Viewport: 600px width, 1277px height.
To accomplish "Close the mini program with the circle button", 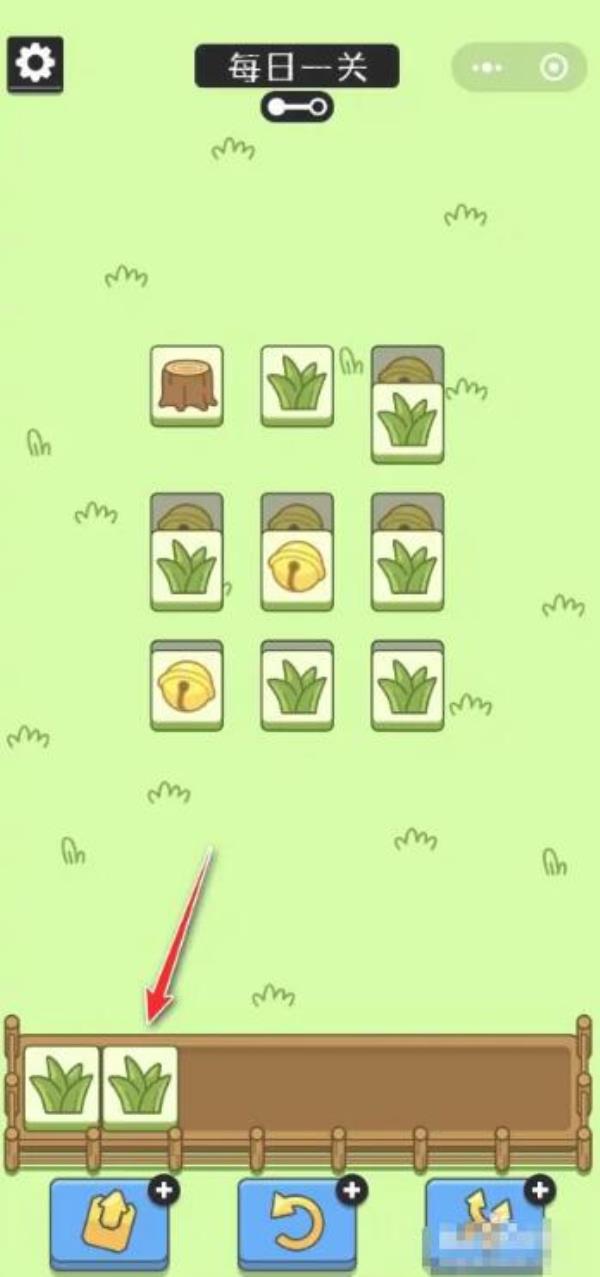I will point(553,68).
